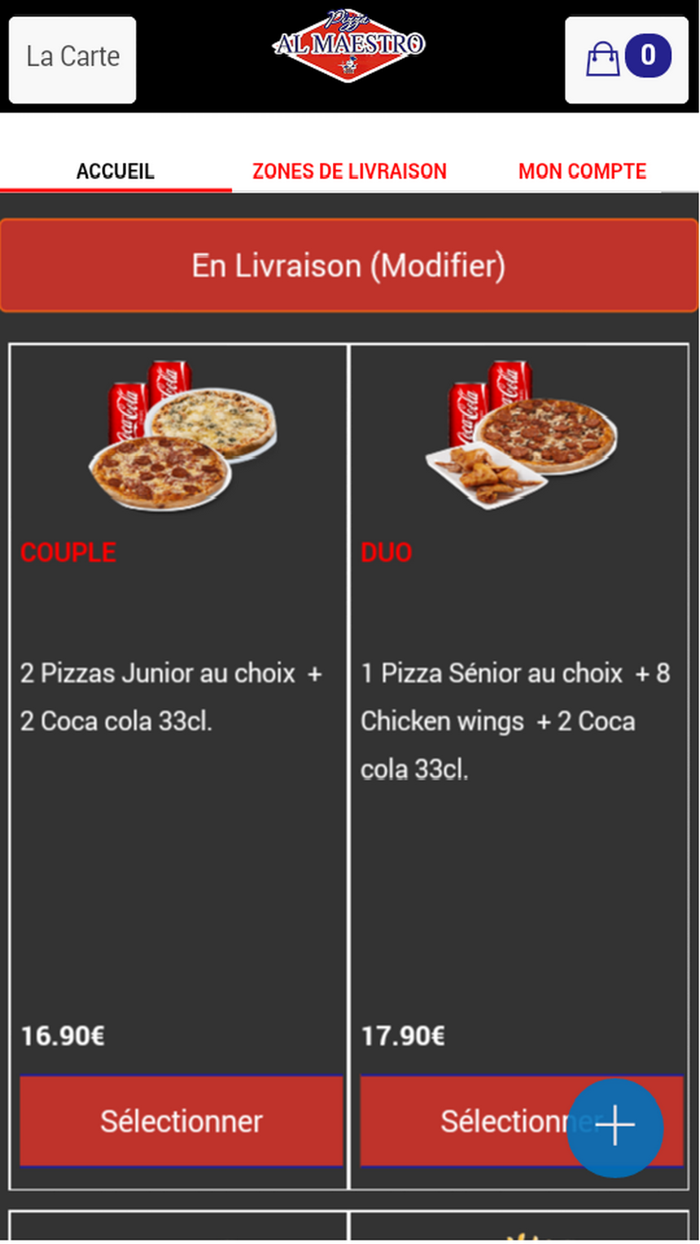Open the shopping bag cart
The image size is (700, 1244).
click(627, 60)
